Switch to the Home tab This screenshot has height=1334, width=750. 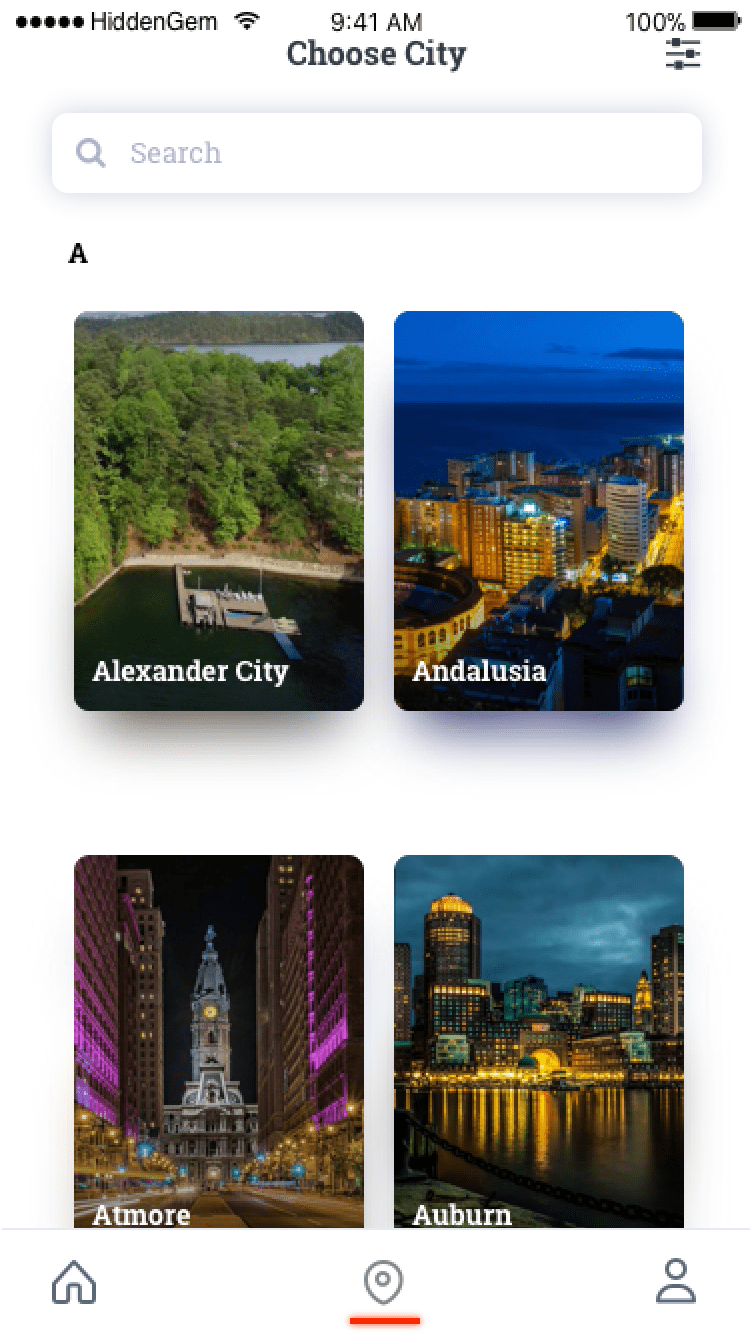74,1281
